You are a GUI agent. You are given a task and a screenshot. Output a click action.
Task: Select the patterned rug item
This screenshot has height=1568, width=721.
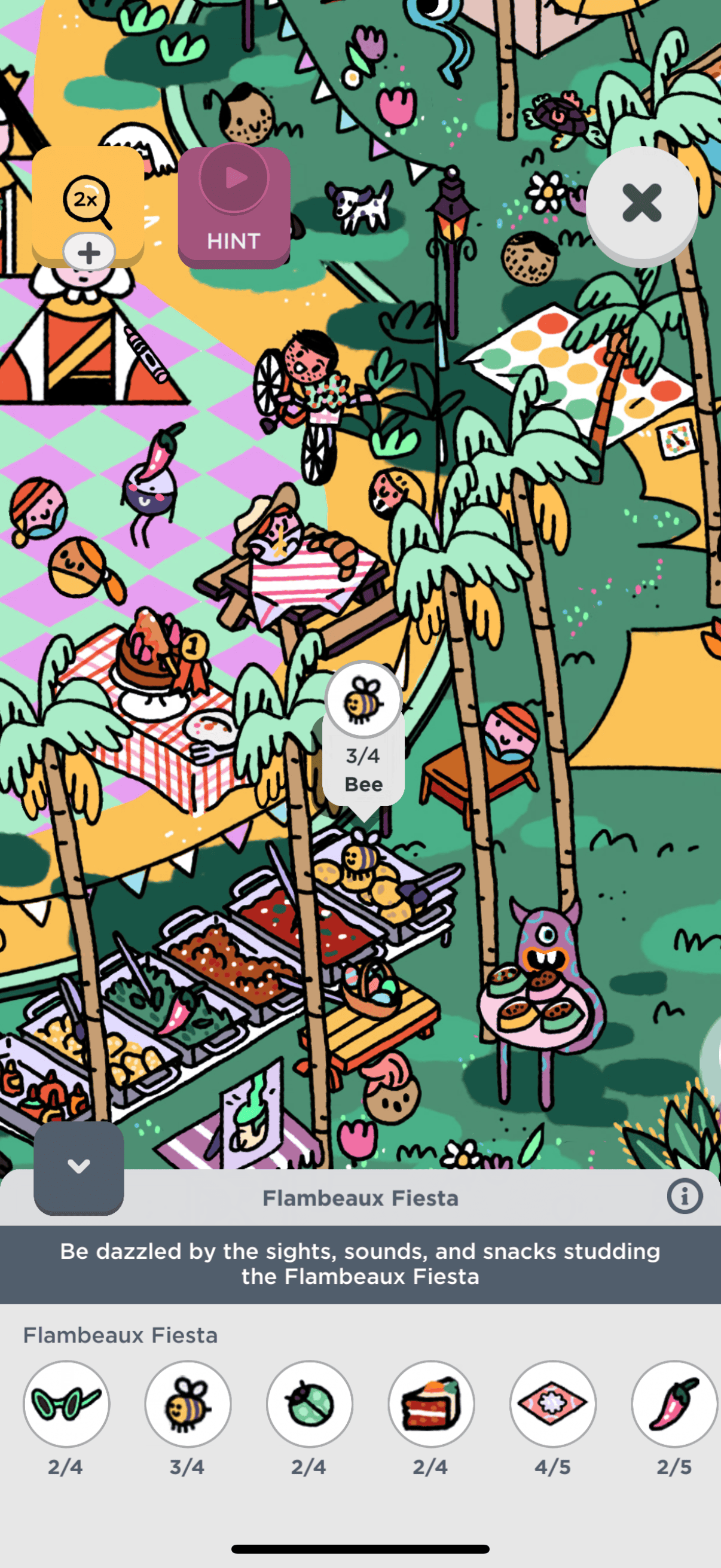tap(552, 1403)
